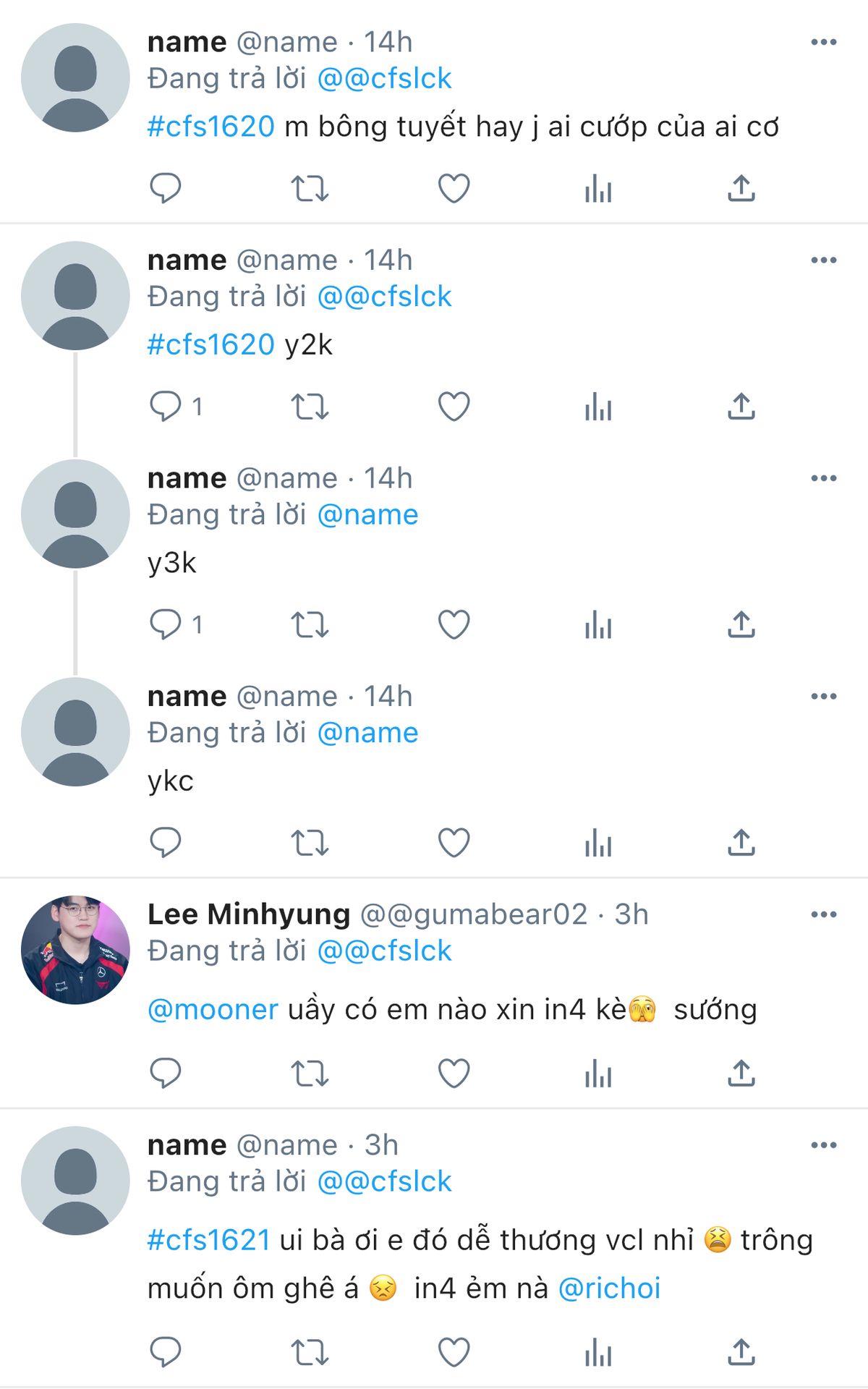Like the reply about bông tuyết
Image resolution: width=868 pixels, height=1389 pixels.
tap(454, 189)
